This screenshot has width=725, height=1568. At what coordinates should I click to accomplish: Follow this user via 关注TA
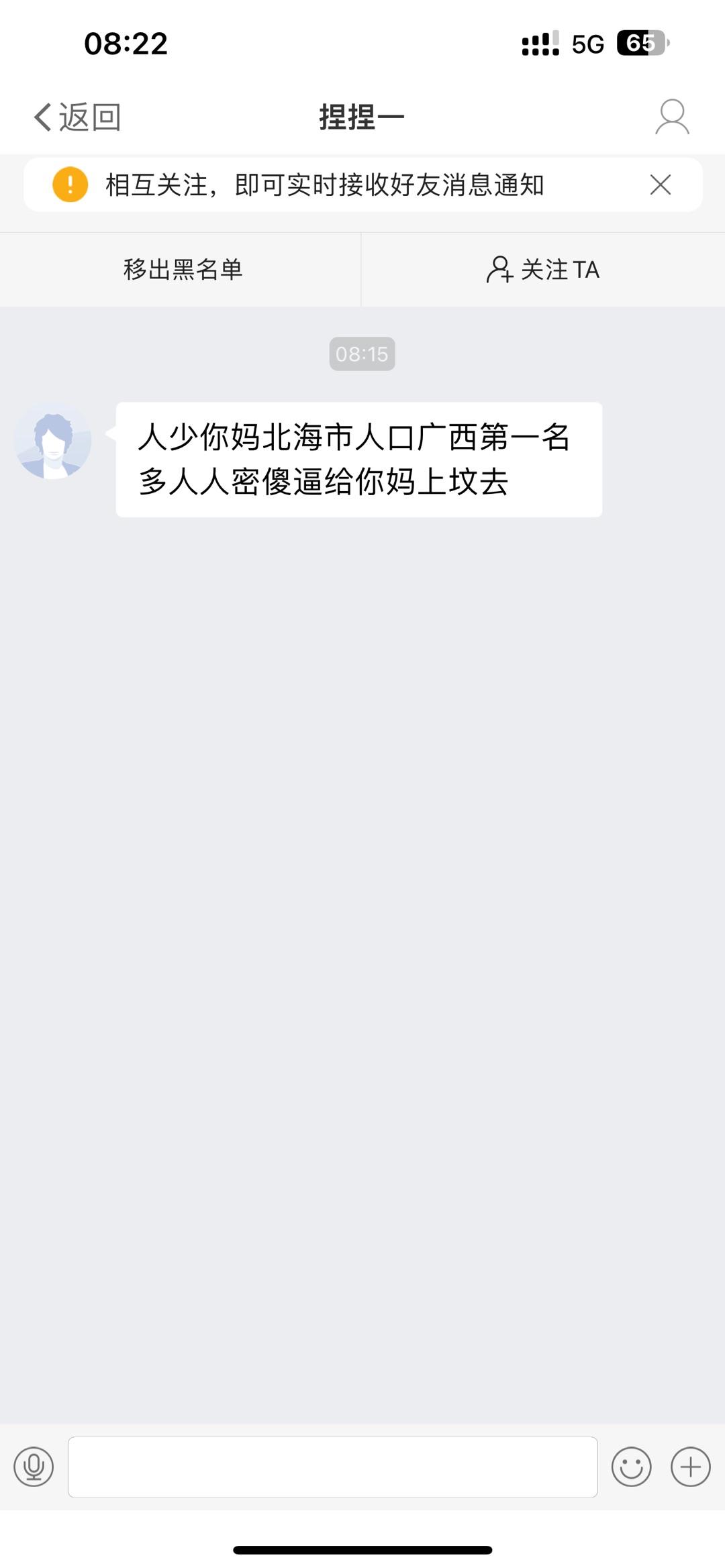[543, 270]
